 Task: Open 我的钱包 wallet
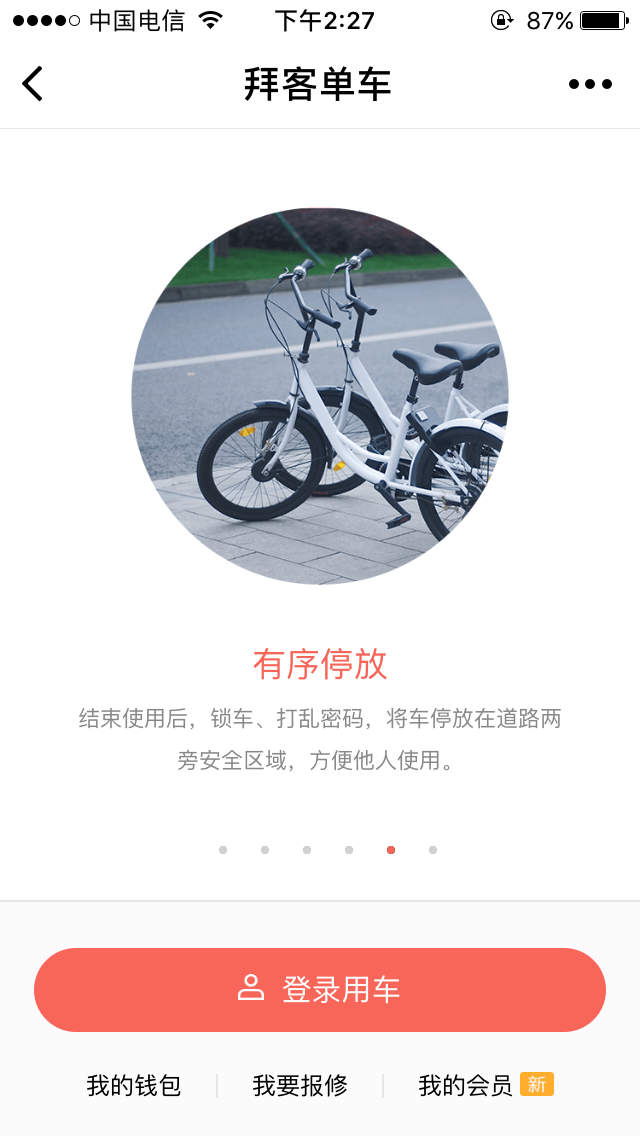134,1085
